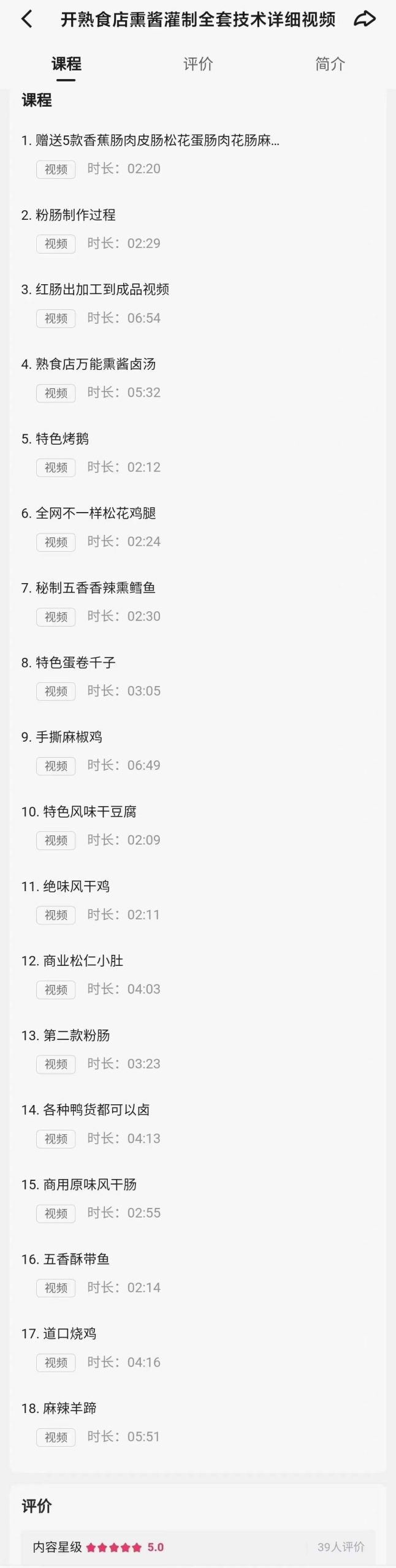The width and height of the screenshot is (396, 1568).
Task: Play lesson 5 特色烤鹅
Action: pyautogui.click(x=55, y=439)
